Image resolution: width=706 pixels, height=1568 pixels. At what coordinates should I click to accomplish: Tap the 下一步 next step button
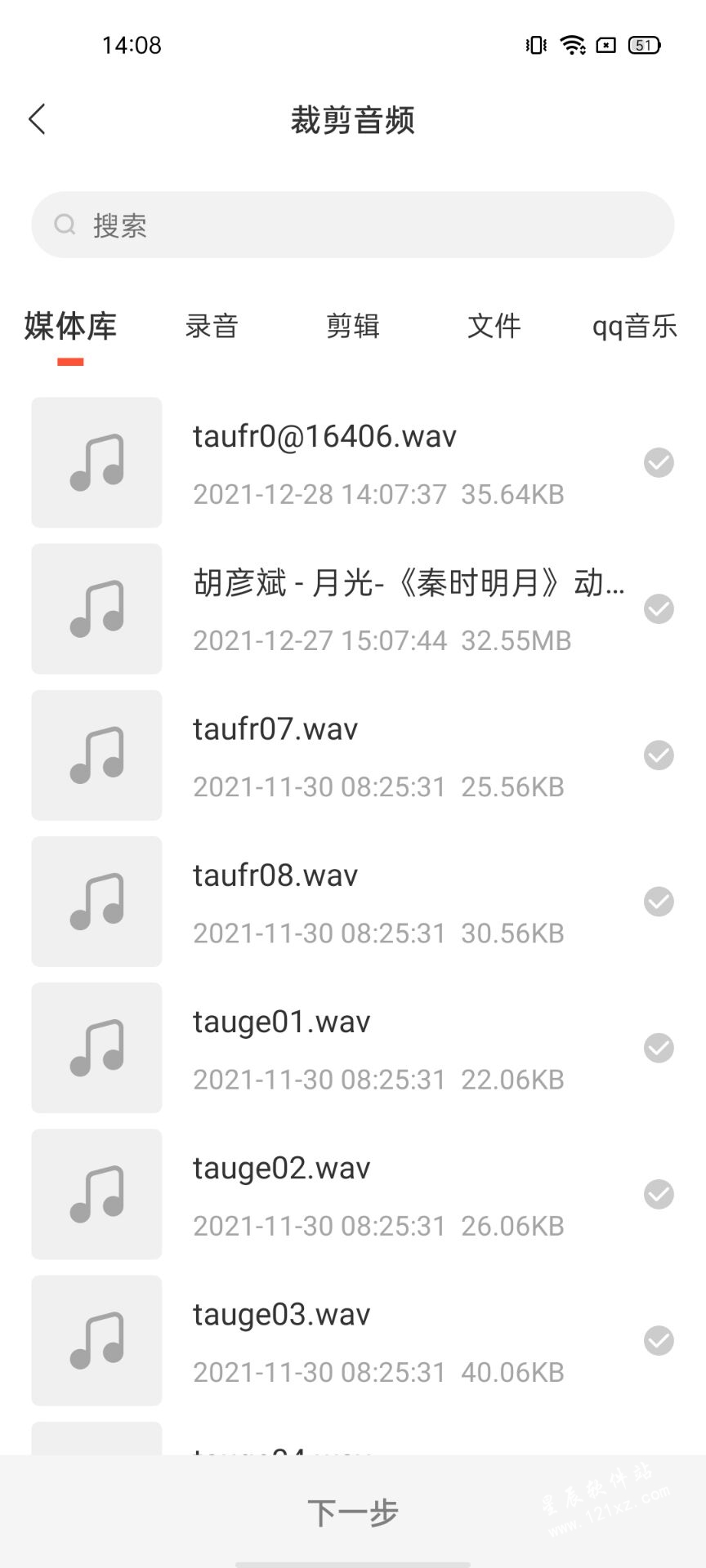[353, 1512]
